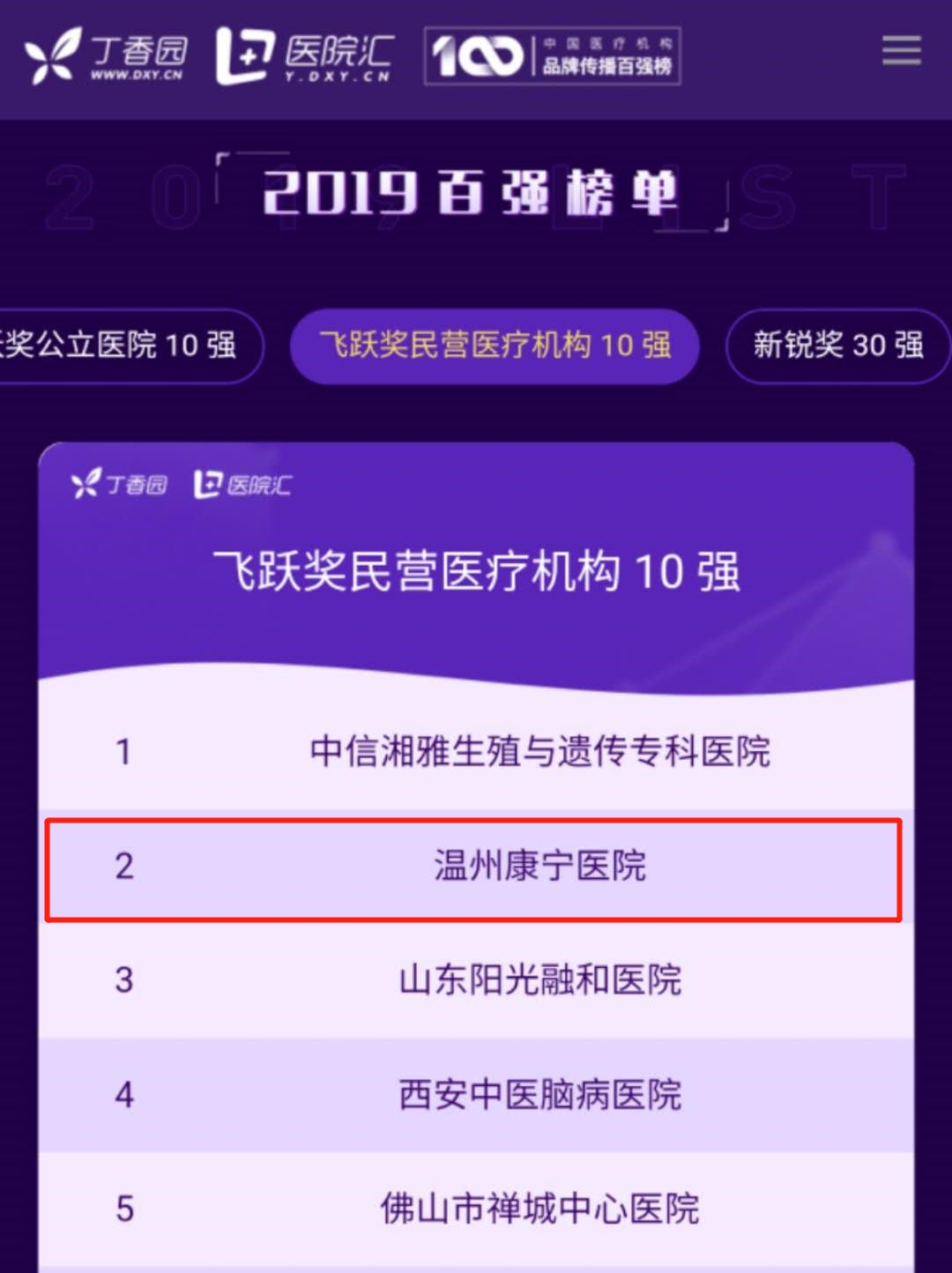The image size is (952, 1273).
Task: Switch to 公立医院 10 强 tab
Action: click(x=123, y=346)
